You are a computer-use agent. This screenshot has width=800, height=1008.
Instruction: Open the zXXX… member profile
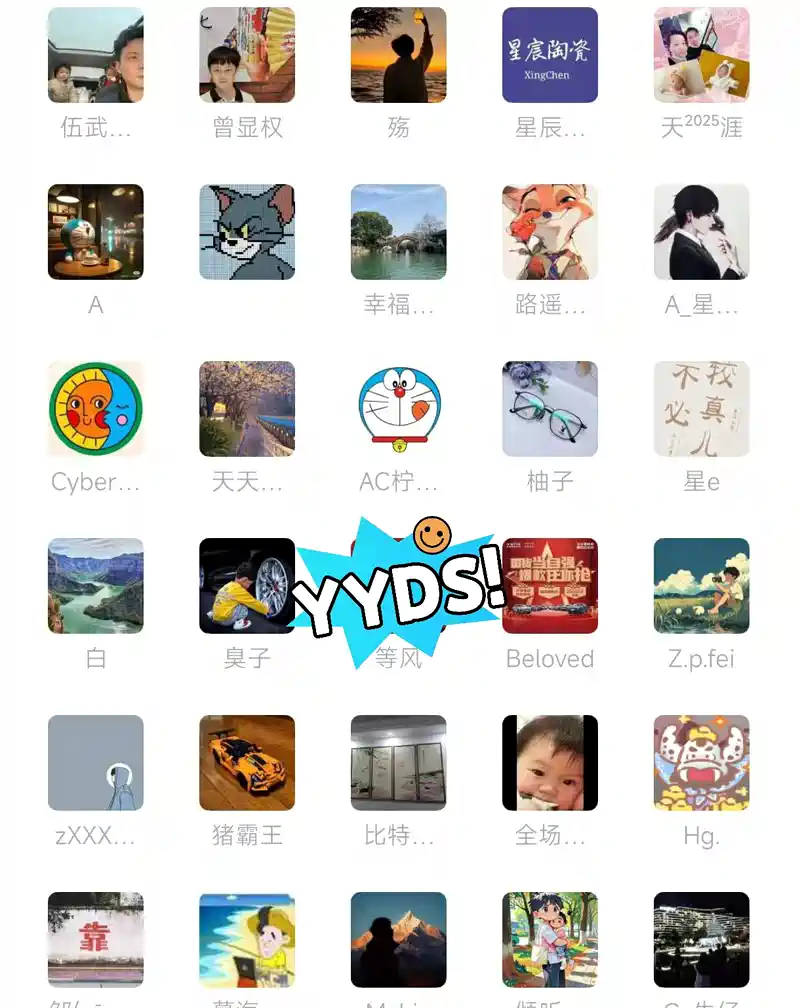pyautogui.click(x=96, y=763)
